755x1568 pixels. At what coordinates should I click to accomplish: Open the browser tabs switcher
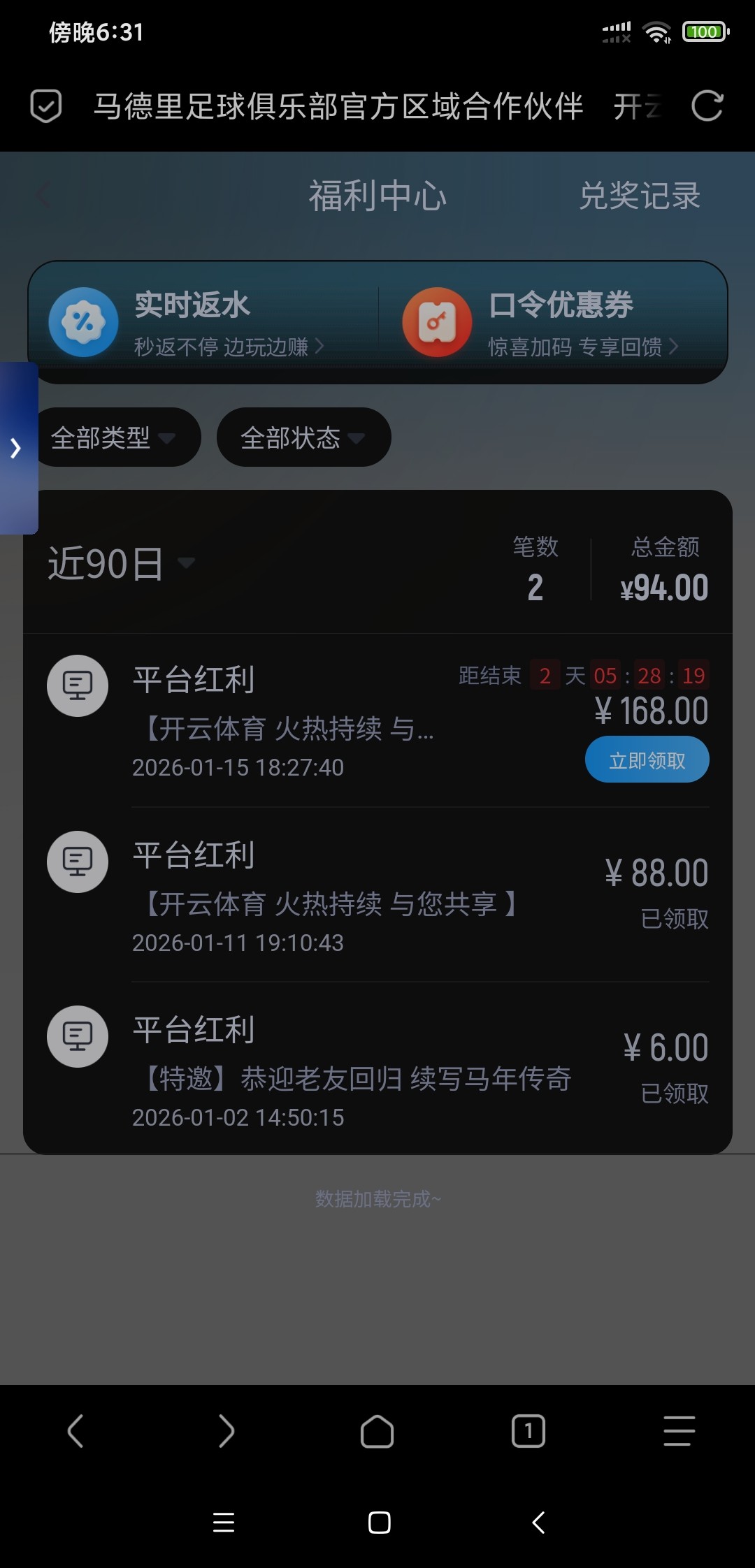pyautogui.click(x=528, y=1431)
